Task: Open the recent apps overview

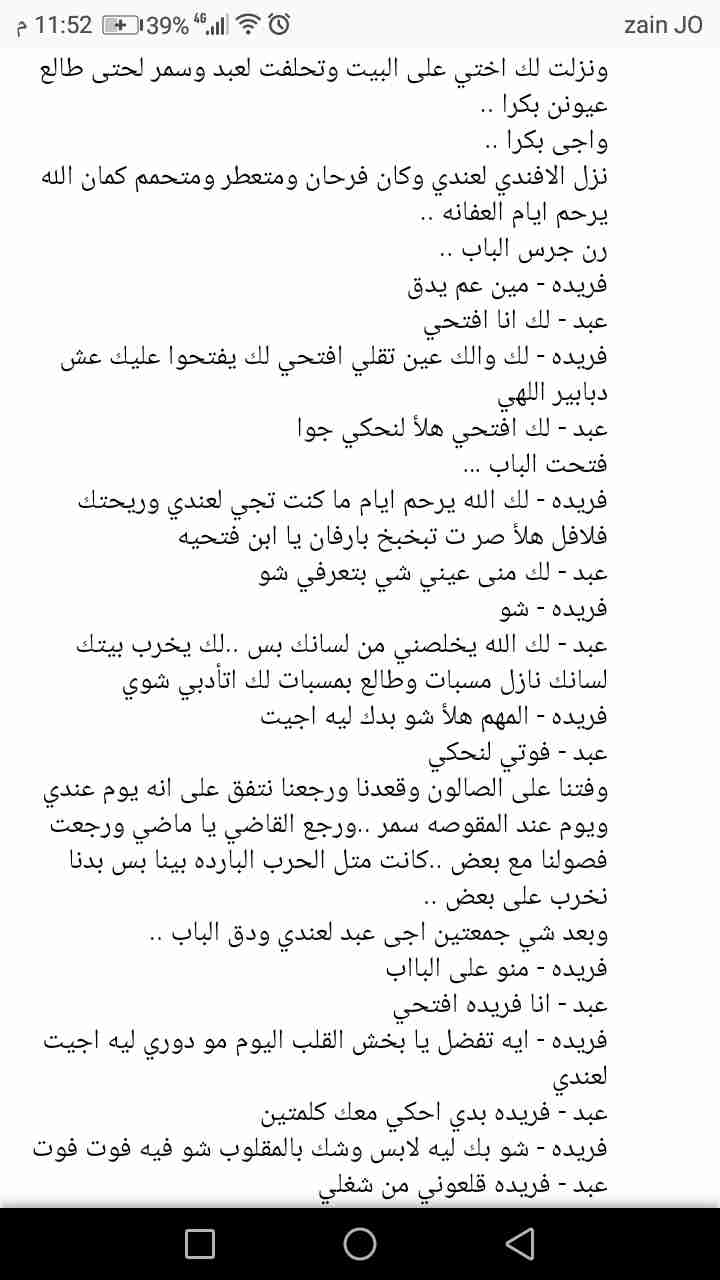Action: (x=200, y=1243)
